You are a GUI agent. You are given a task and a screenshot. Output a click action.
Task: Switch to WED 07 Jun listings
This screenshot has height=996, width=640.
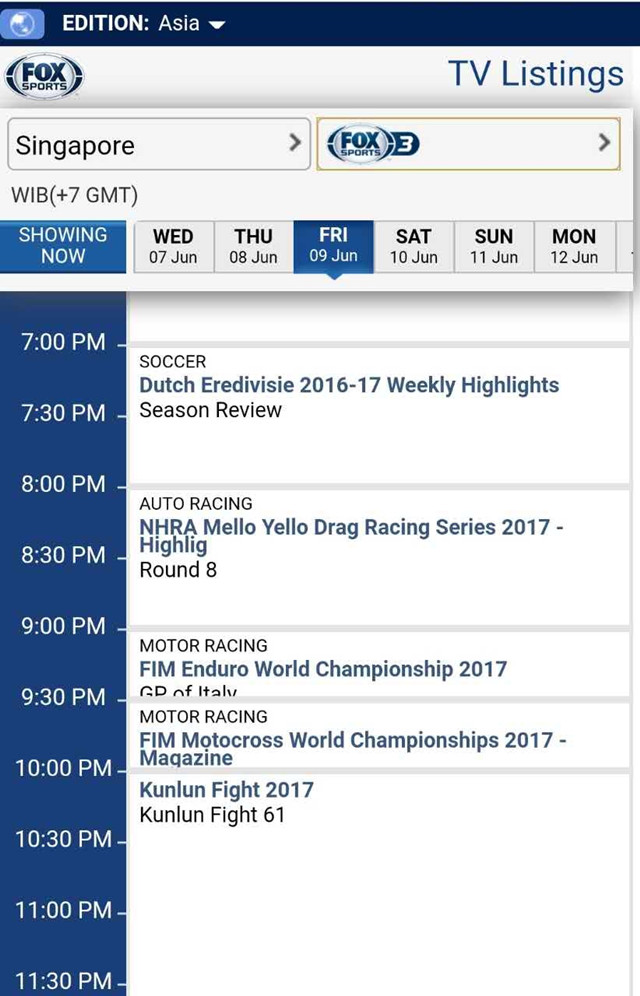pyautogui.click(x=173, y=246)
